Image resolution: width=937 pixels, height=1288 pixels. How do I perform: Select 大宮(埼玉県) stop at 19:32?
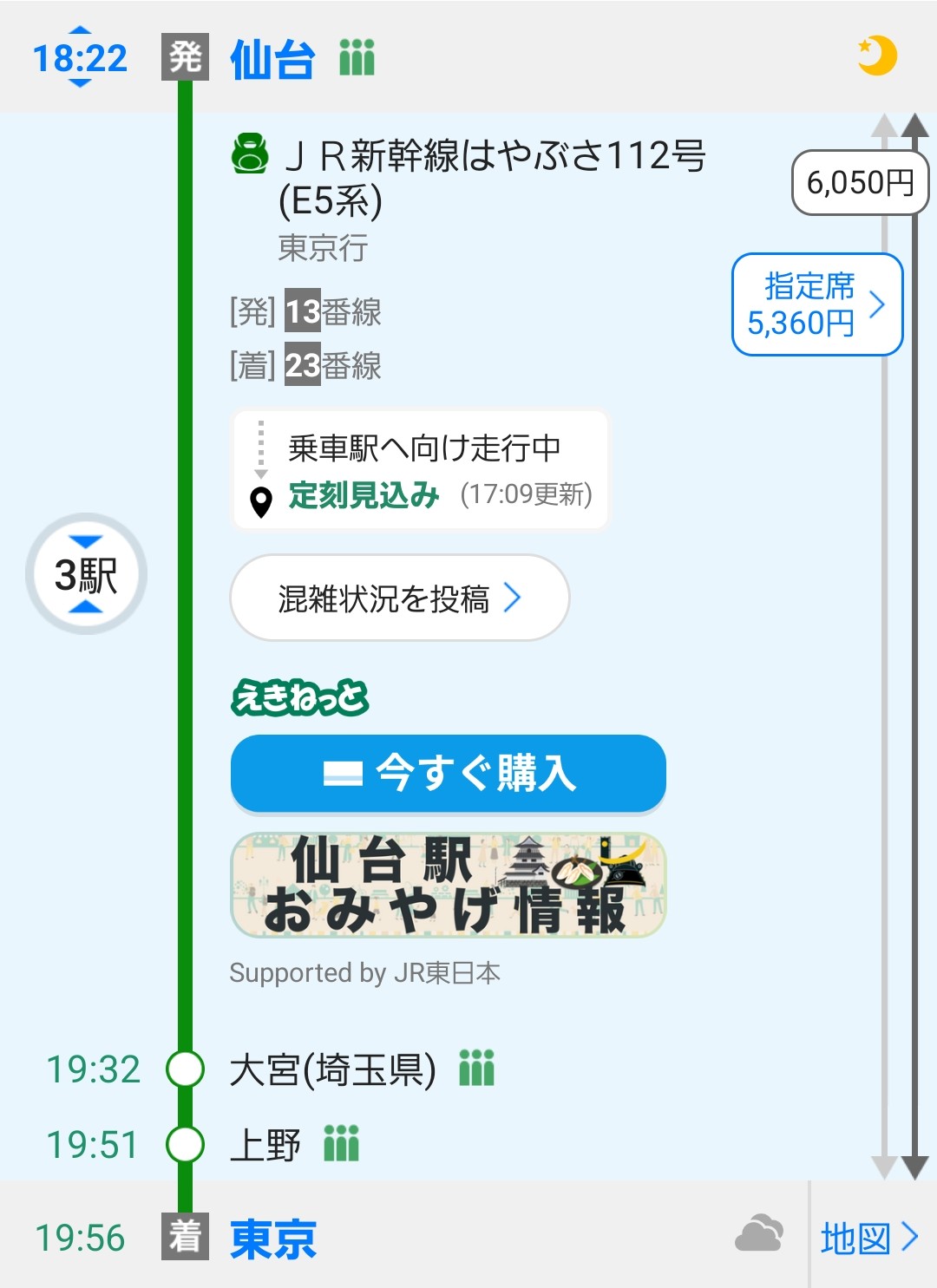pos(332,1069)
